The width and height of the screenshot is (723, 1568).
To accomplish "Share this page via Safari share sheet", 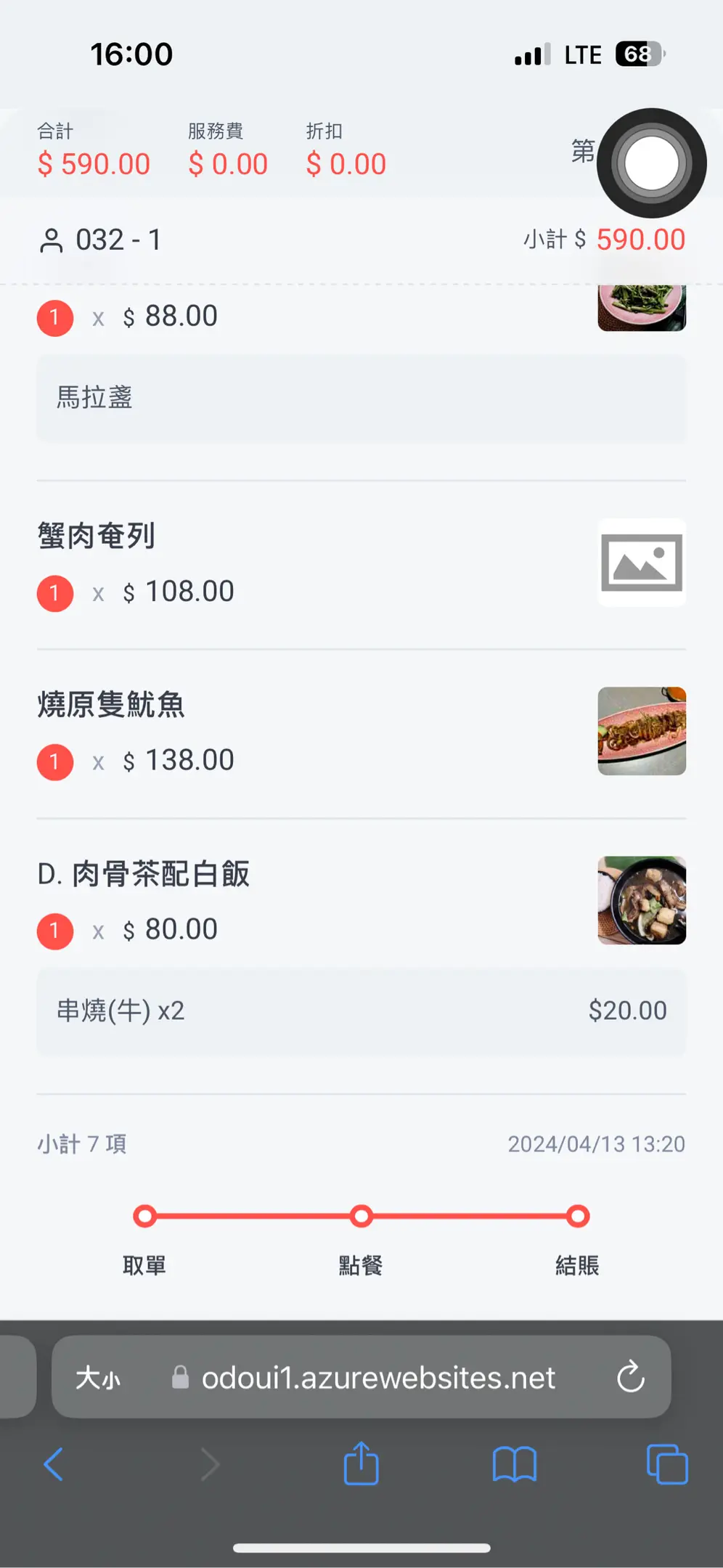I will coord(361,1464).
